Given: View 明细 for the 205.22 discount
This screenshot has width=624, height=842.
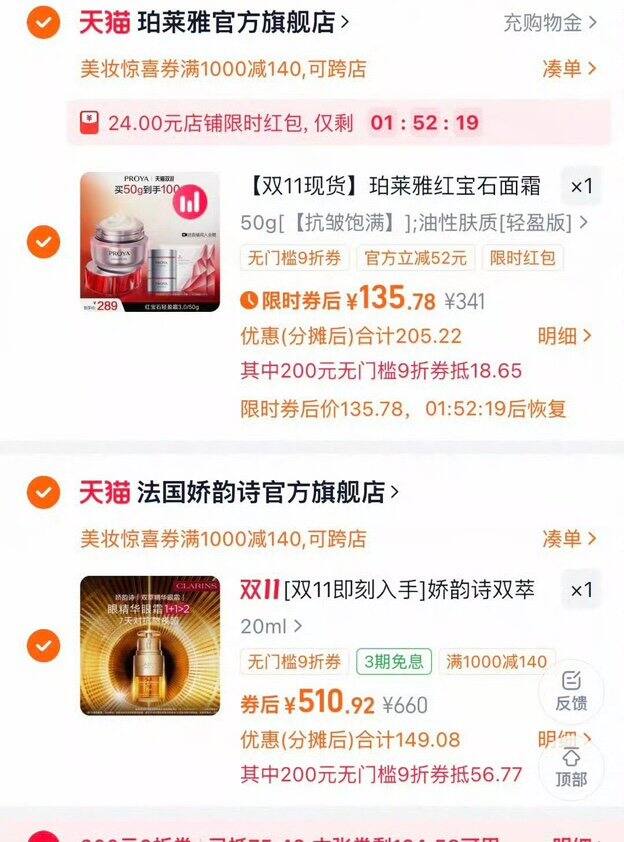Looking at the screenshot, I should point(566,336).
